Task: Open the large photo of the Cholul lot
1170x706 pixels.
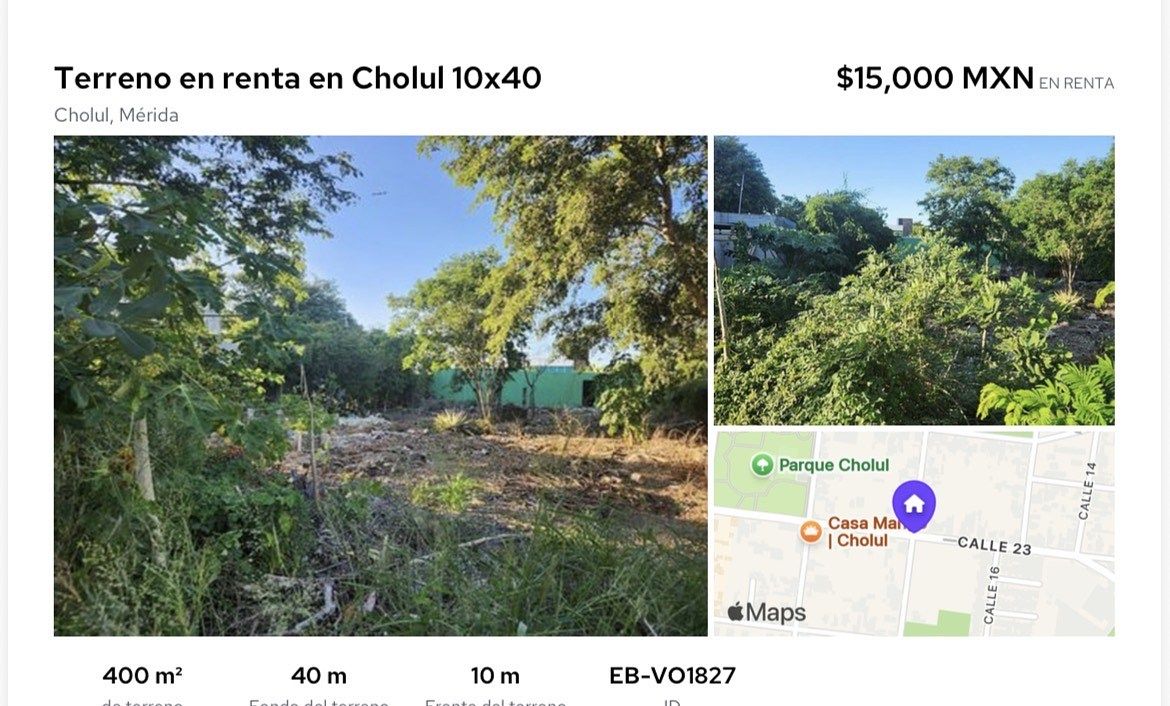Action: 380,385
